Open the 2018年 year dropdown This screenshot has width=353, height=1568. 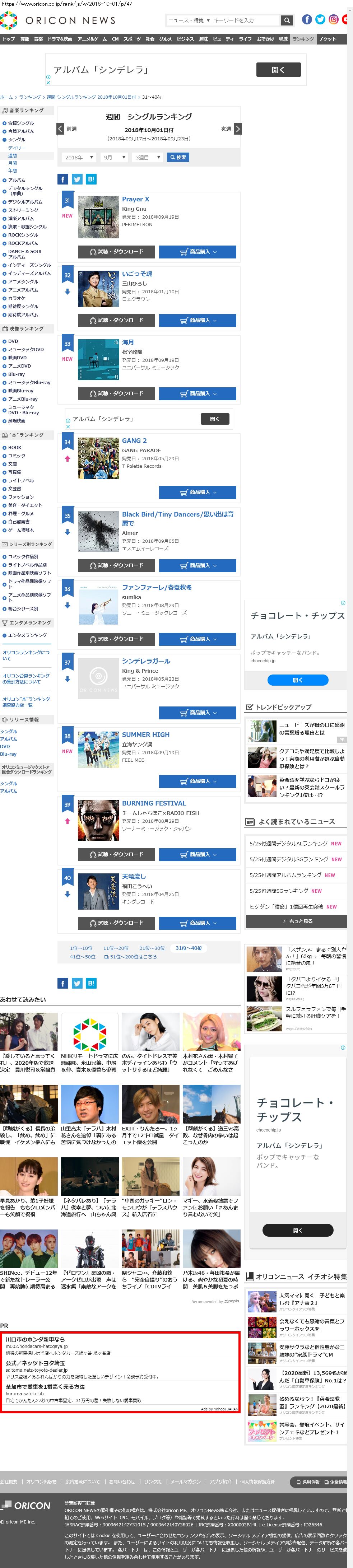pyautogui.click(x=79, y=158)
